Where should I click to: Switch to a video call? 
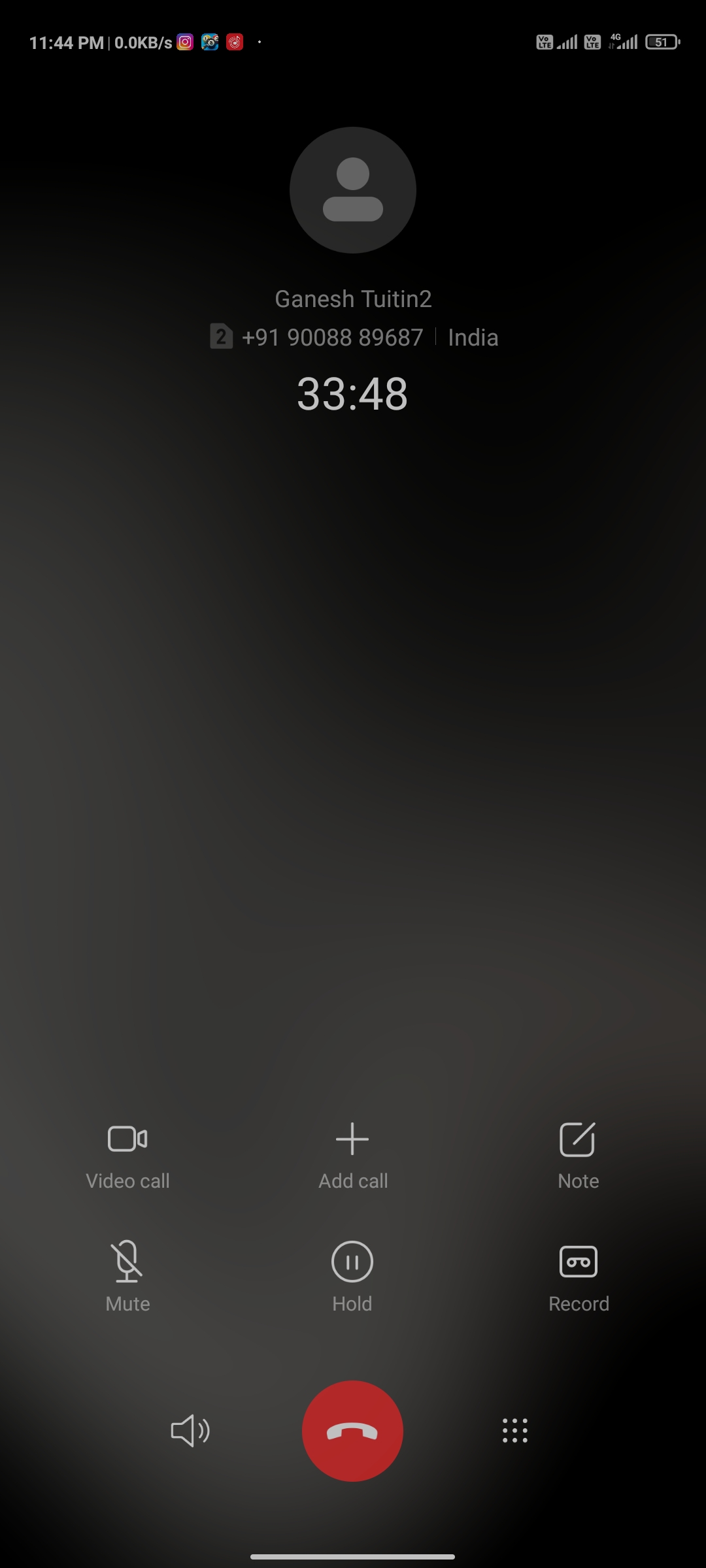pyautogui.click(x=127, y=1153)
